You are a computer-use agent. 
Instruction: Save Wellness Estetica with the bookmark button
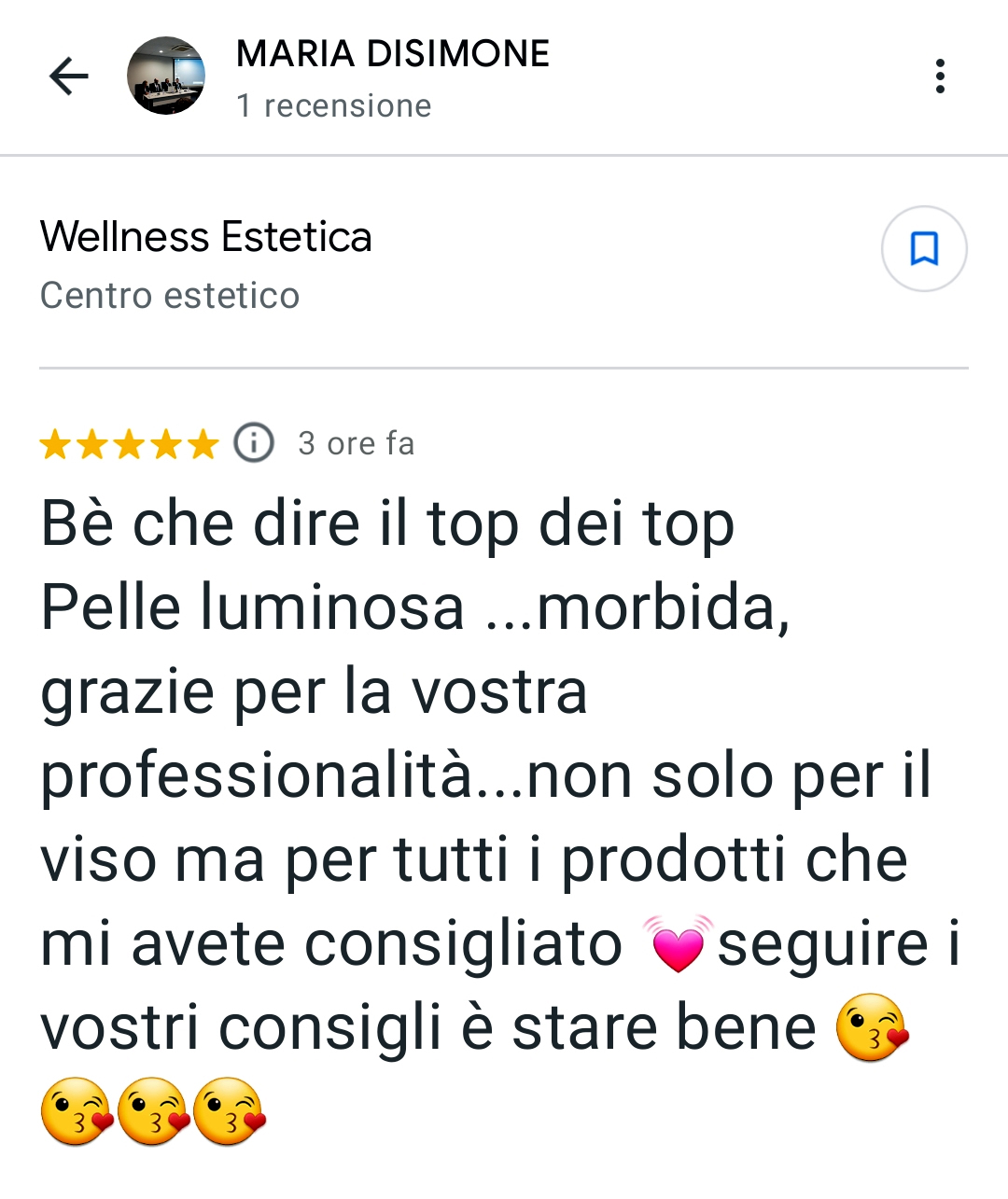click(x=924, y=249)
